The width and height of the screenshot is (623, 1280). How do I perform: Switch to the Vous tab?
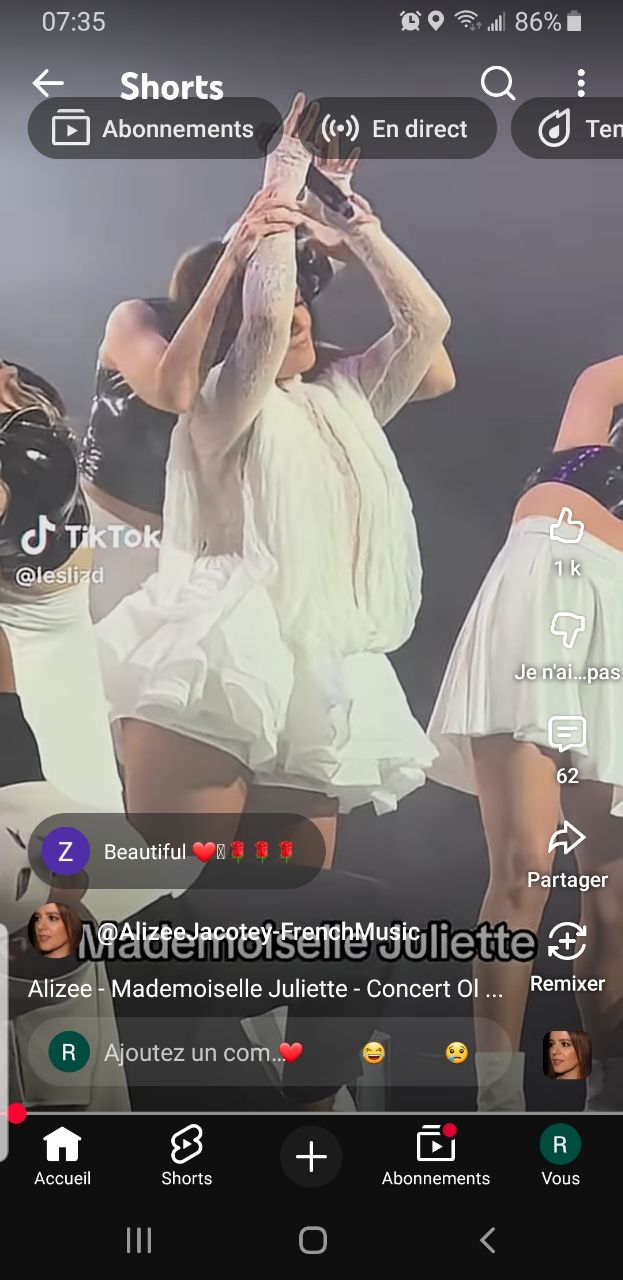560,1156
